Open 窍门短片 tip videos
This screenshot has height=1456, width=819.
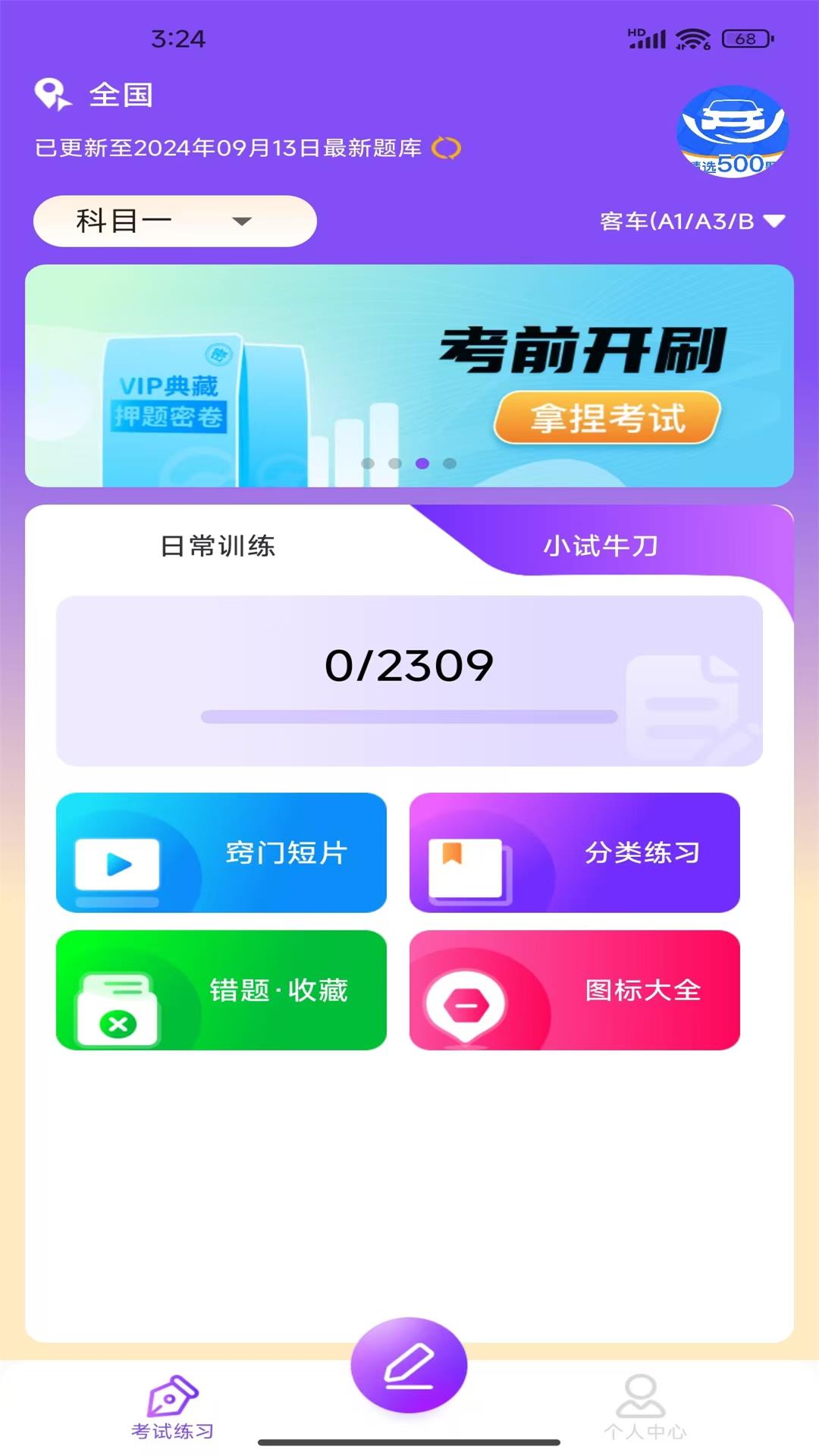[x=221, y=852]
